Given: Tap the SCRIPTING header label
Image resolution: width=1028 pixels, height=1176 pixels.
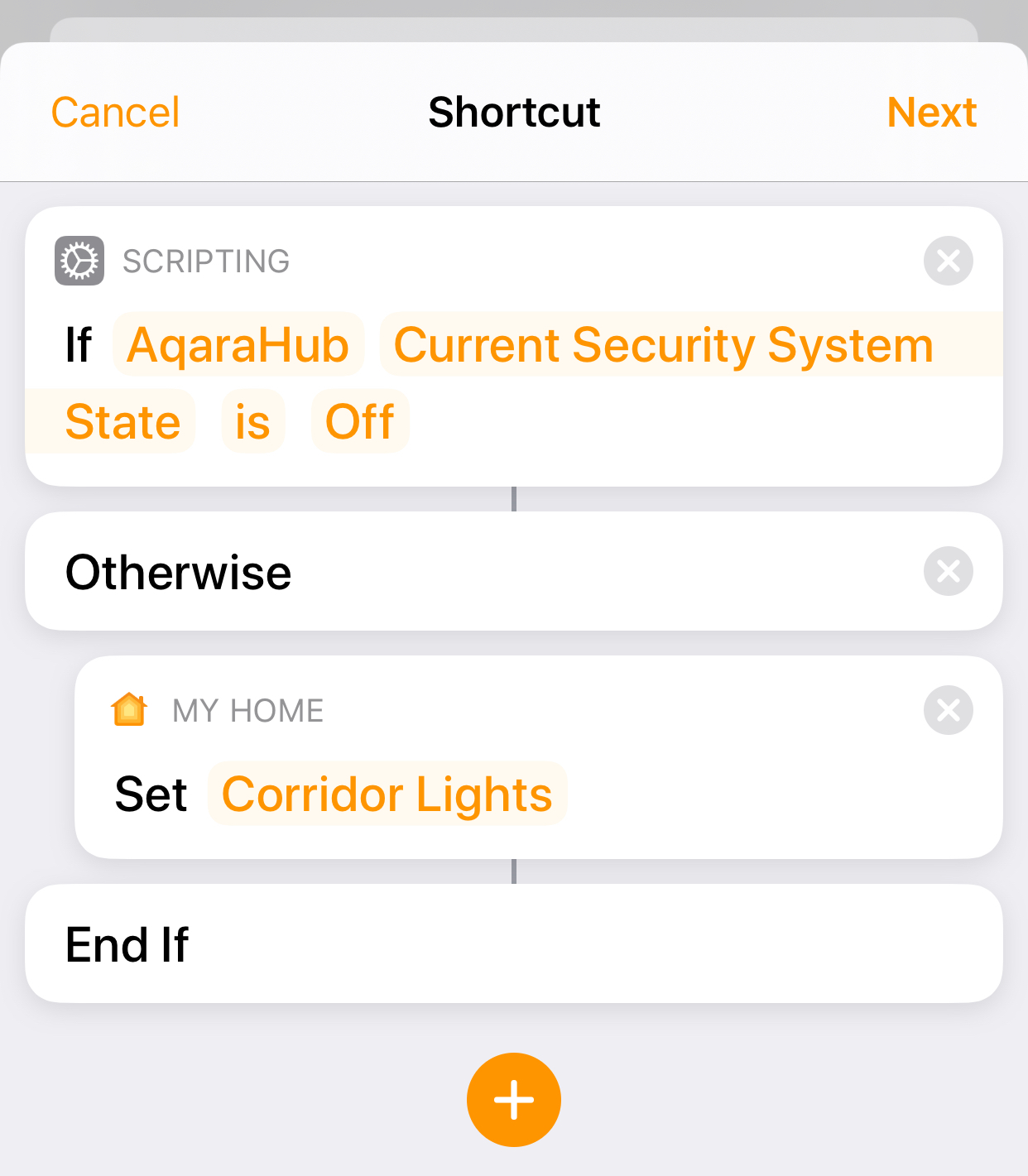Looking at the screenshot, I should point(206,261).
